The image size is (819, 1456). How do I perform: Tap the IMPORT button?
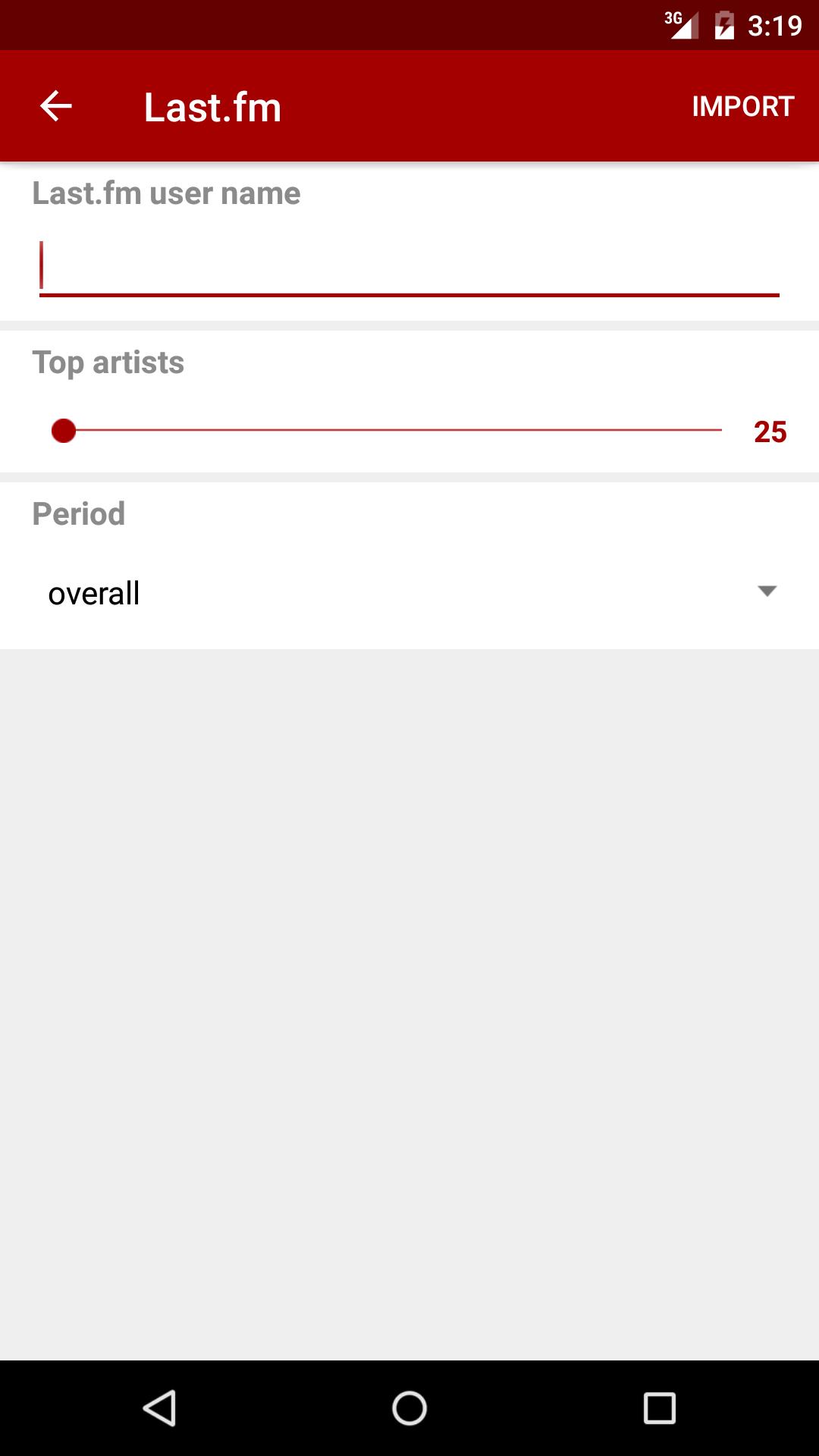(742, 106)
